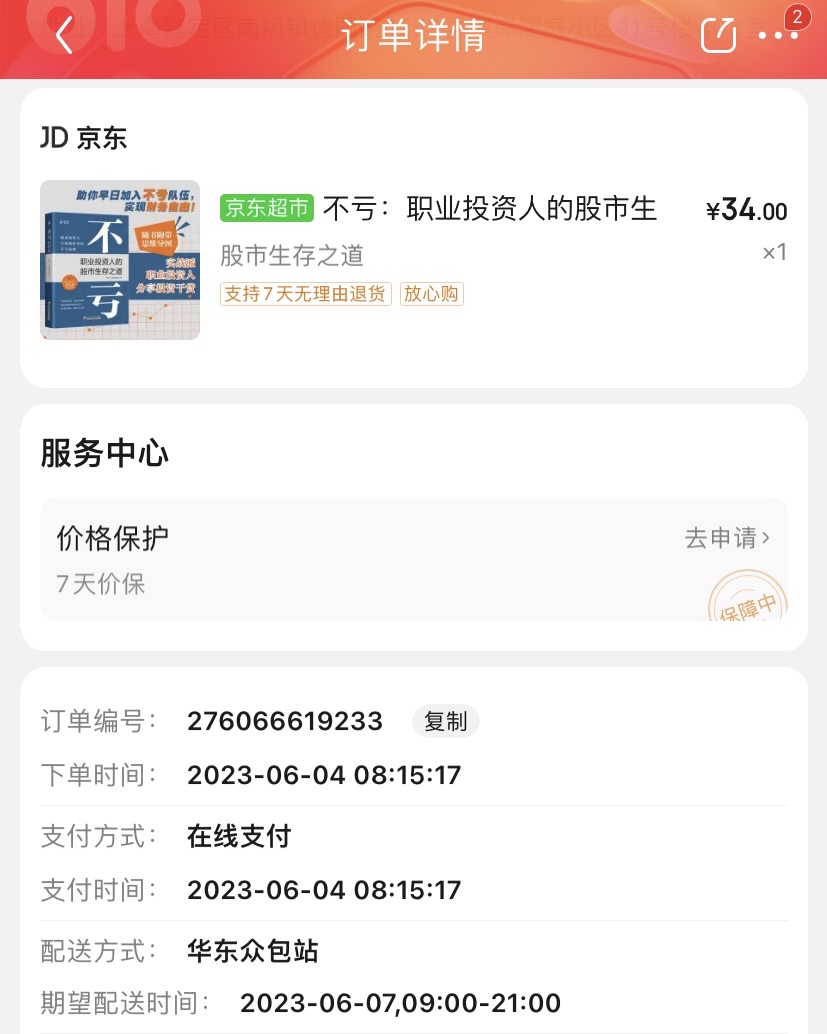Apply for price protection via 去申请
This screenshot has width=827, height=1034.
(x=727, y=538)
